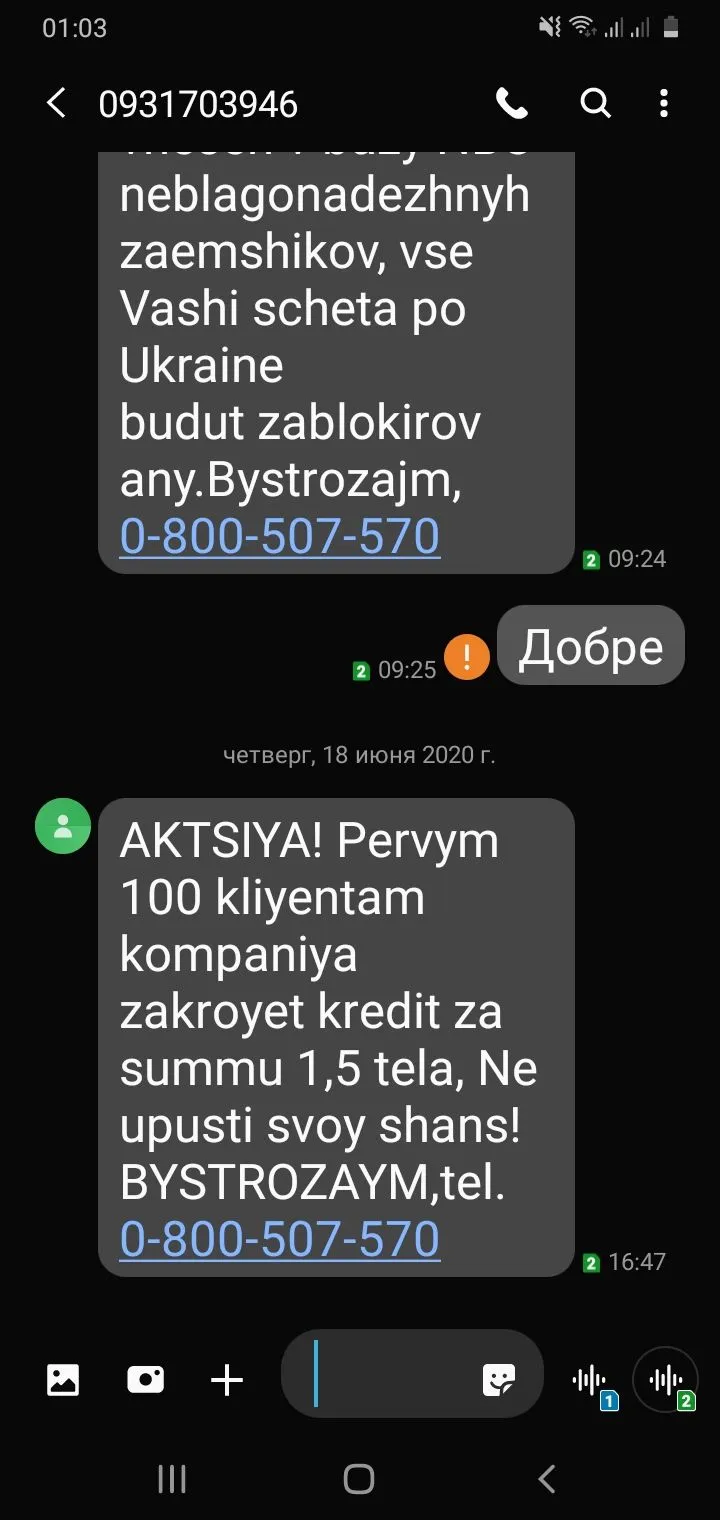This screenshot has height=1520, width=720.
Task: Focus the message text field
Action: click(395, 1381)
